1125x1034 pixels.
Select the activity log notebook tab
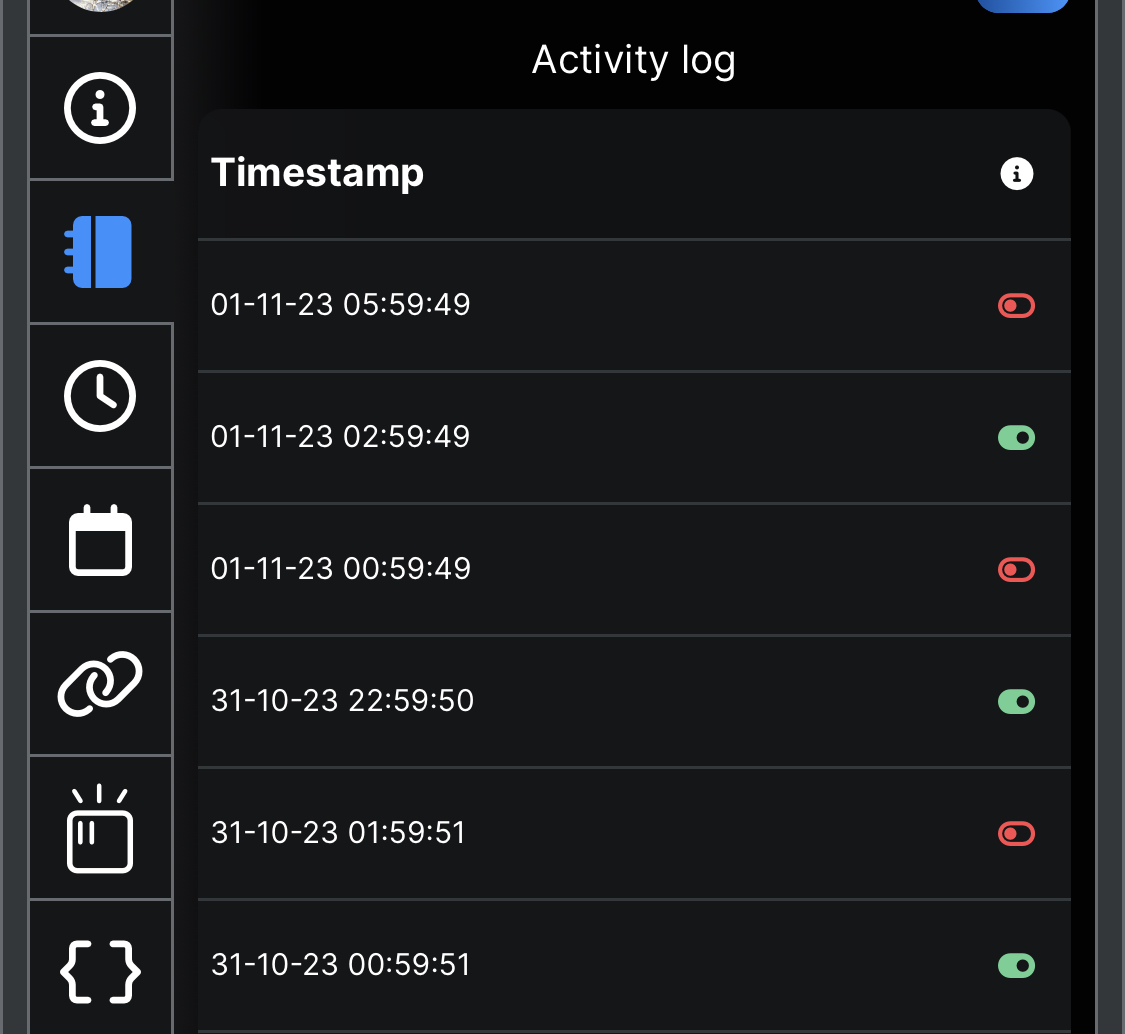point(100,252)
